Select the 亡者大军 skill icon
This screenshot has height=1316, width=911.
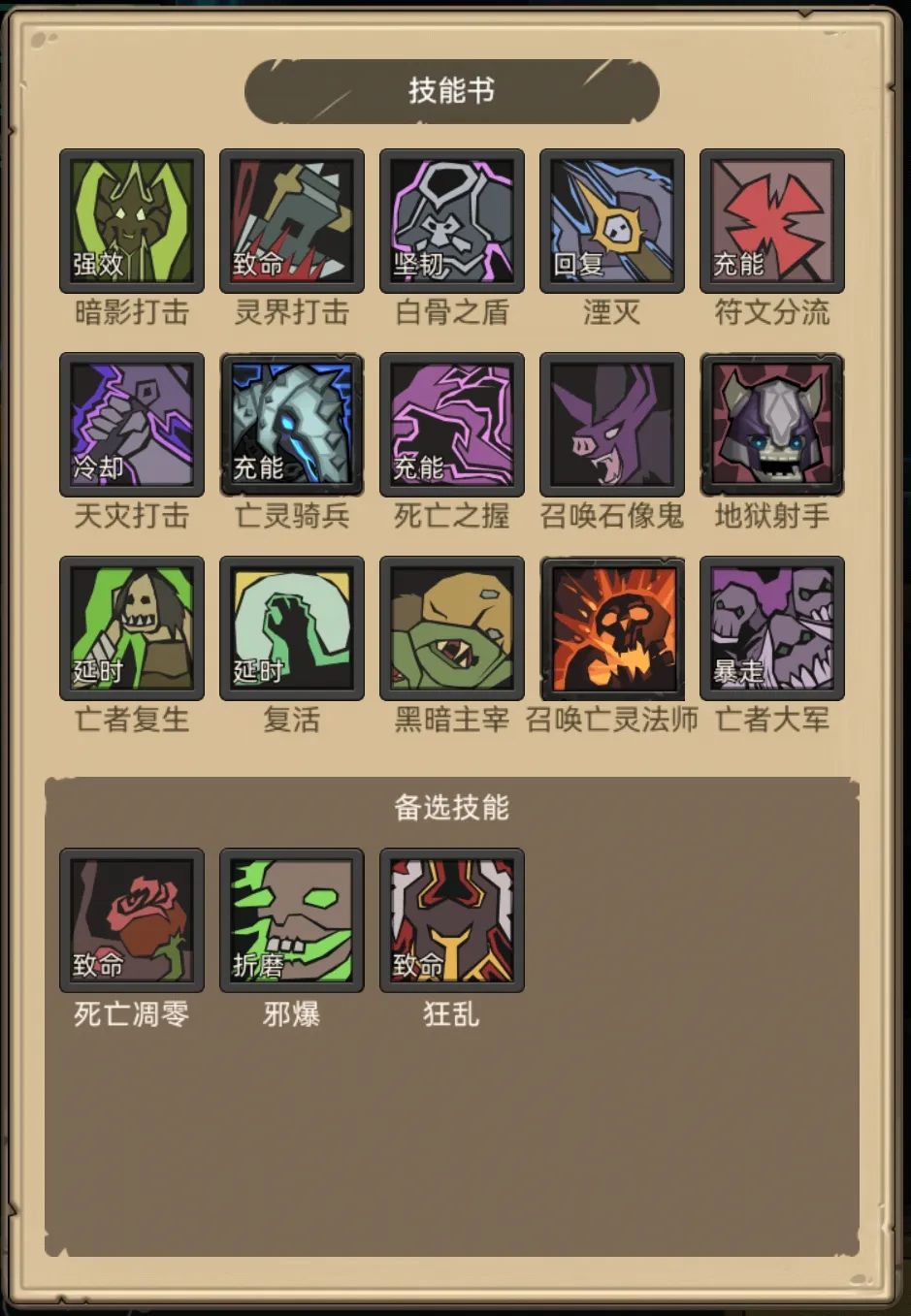tap(772, 628)
